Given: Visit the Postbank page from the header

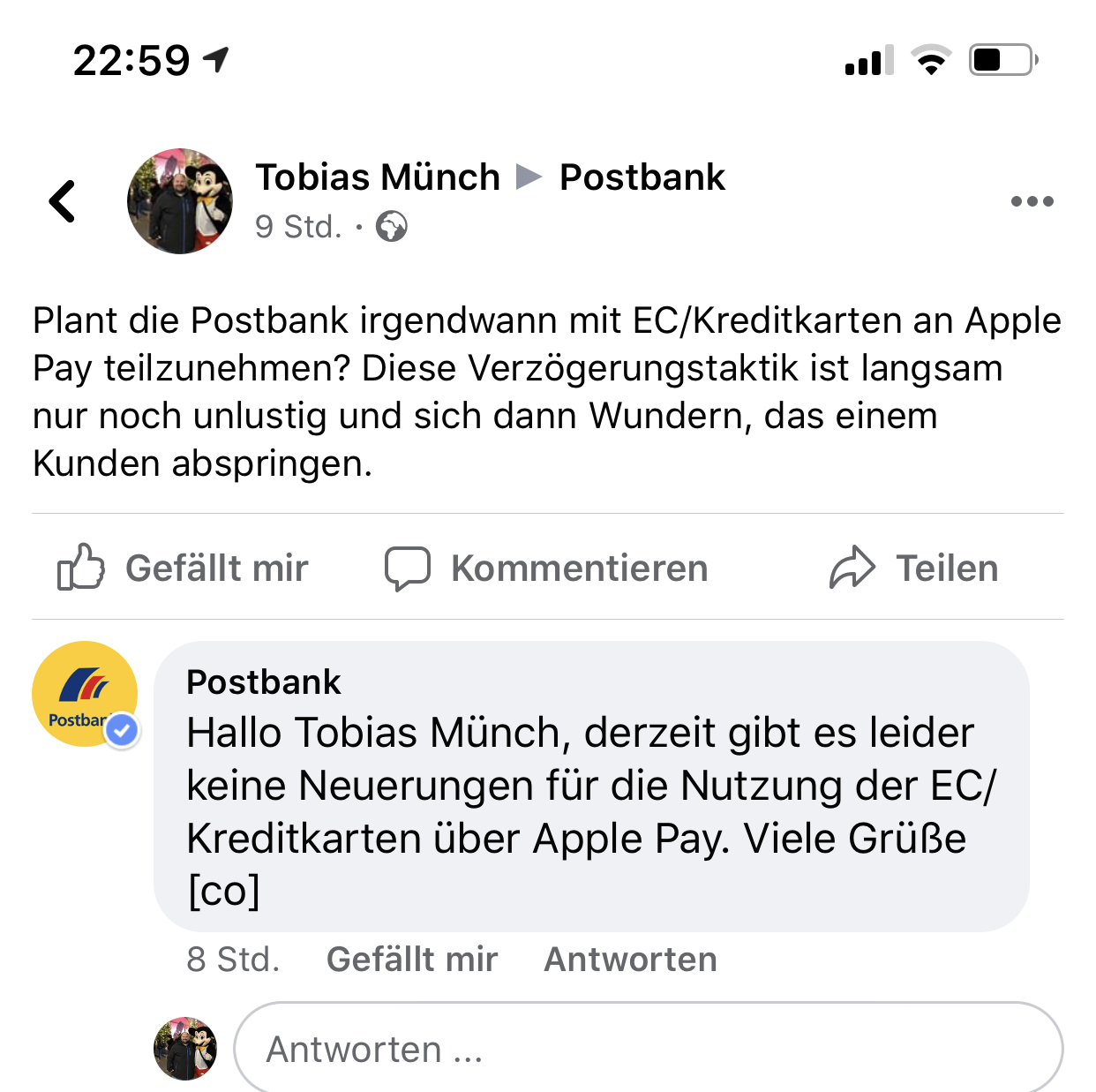Looking at the screenshot, I should [642, 177].
